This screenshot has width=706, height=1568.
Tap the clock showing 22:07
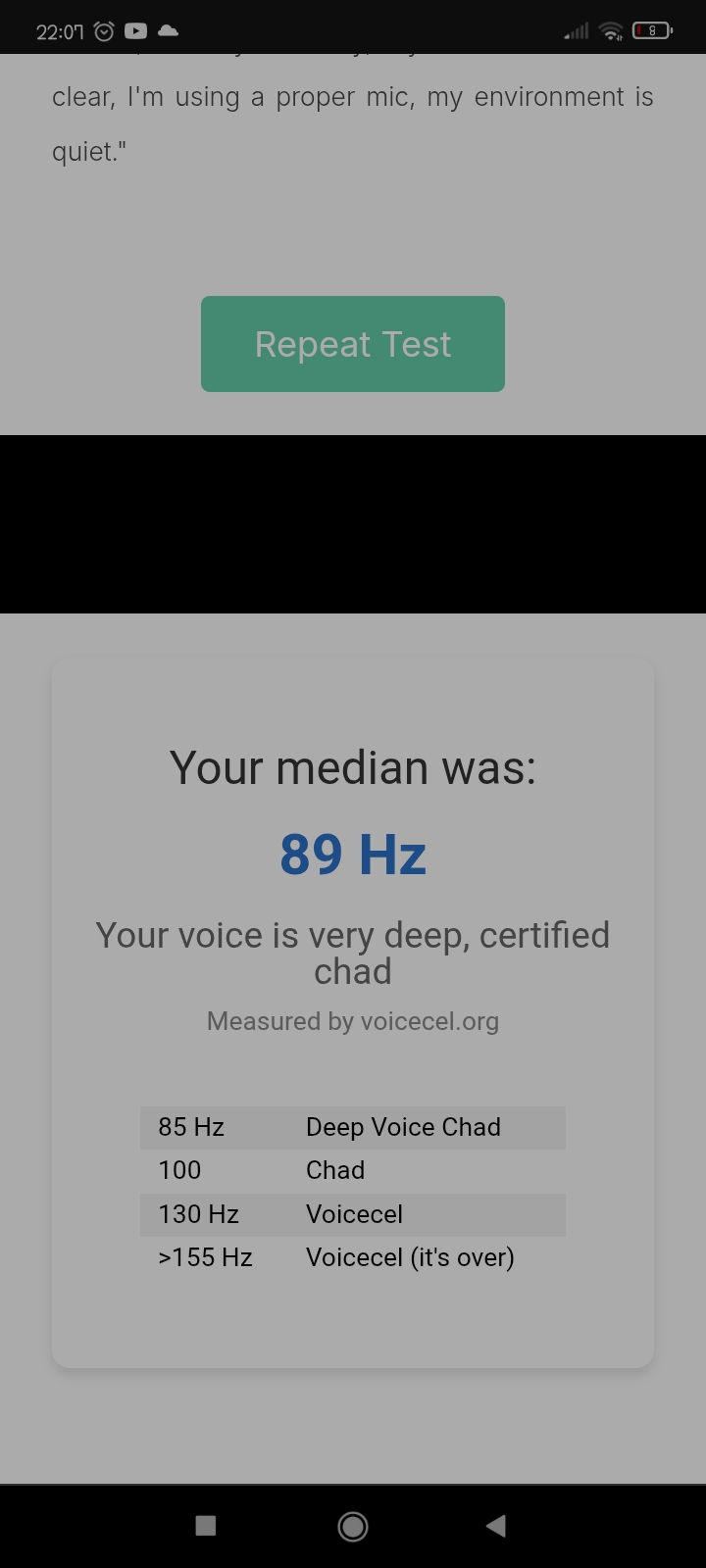pyautogui.click(x=59, y=30)
